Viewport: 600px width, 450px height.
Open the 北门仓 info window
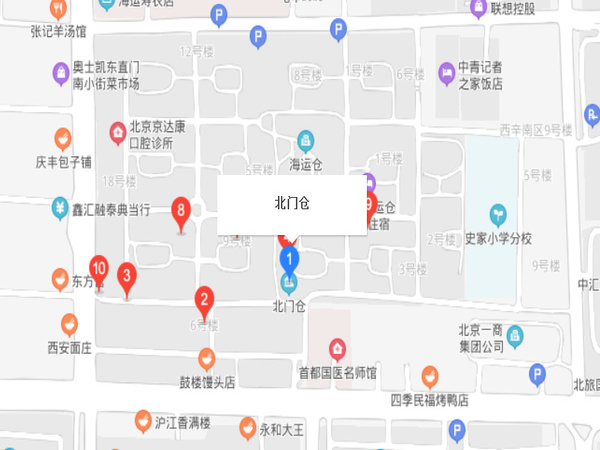tap(292, 203)
